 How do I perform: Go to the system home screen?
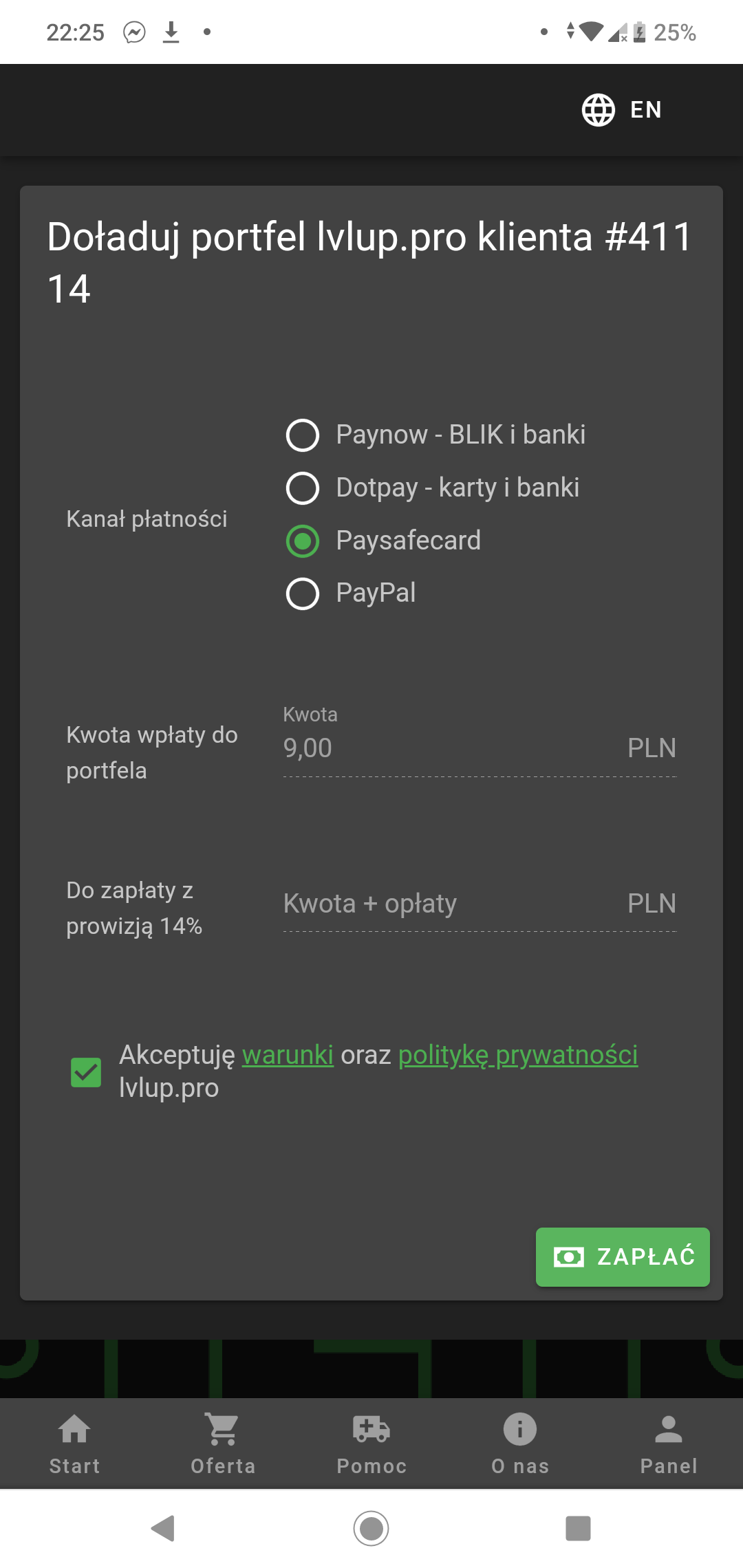click(371, 1528)
